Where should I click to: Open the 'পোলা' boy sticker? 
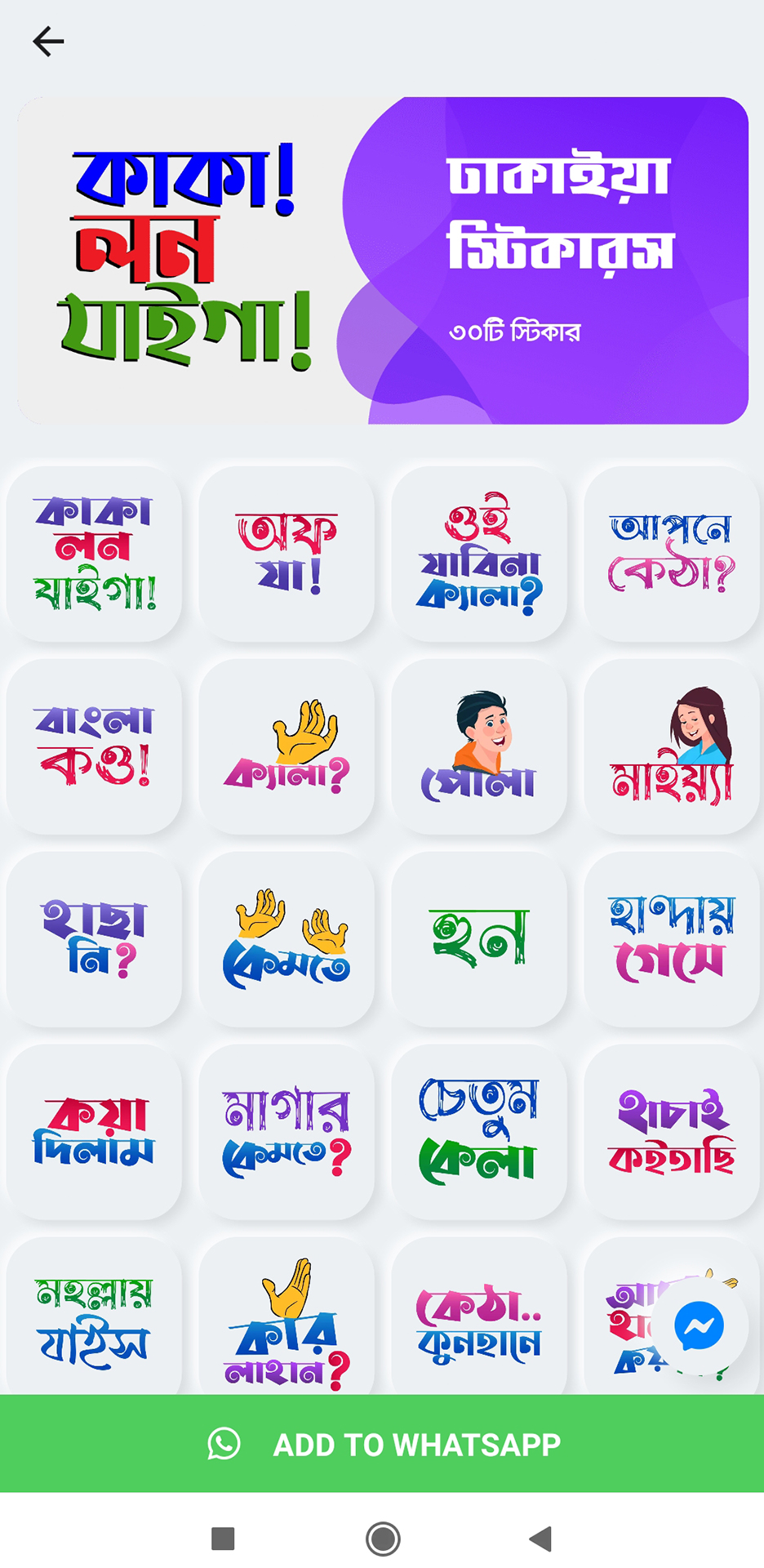click(x=479, y=746)
